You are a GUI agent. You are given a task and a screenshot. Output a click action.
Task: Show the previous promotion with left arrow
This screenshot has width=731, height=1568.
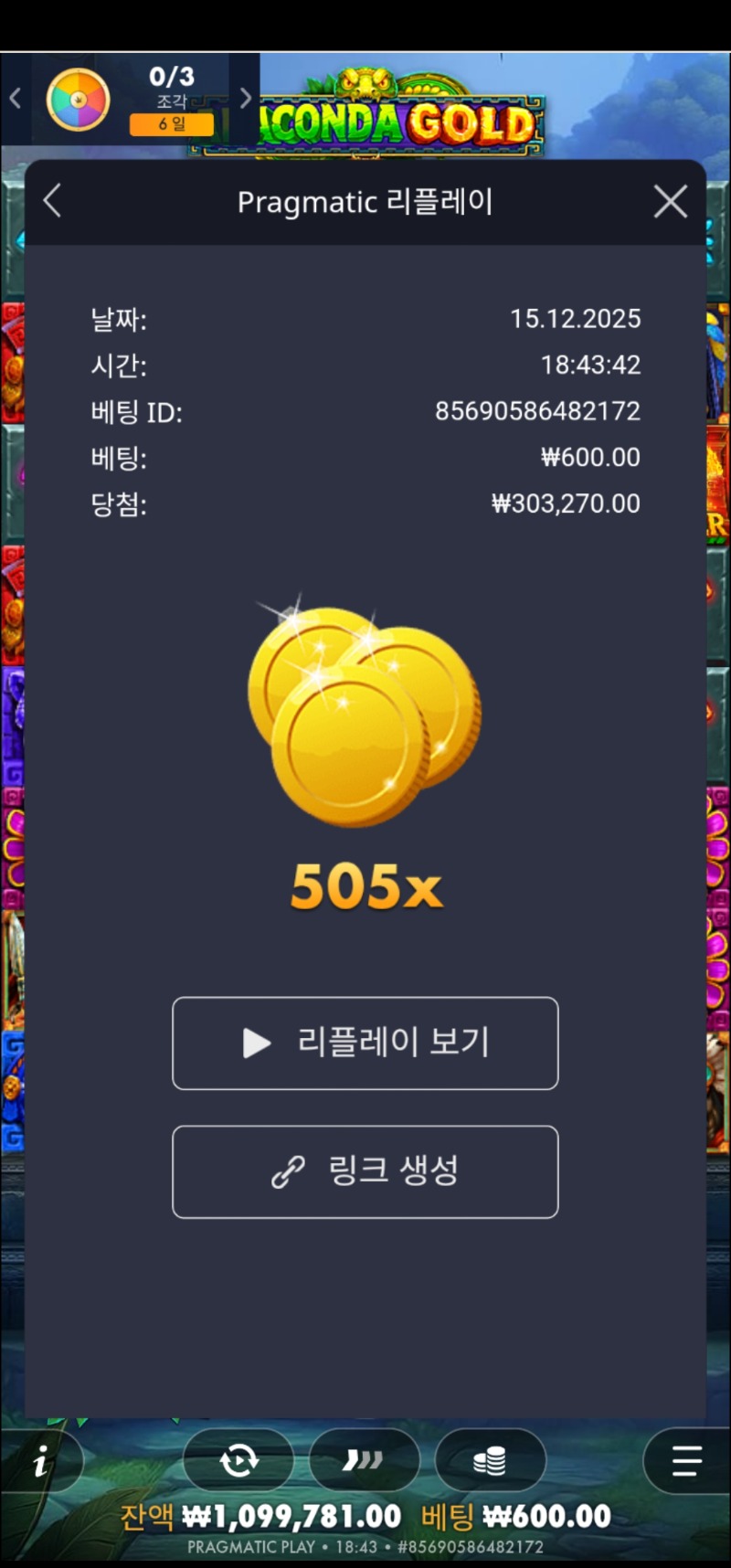[16, 99]
